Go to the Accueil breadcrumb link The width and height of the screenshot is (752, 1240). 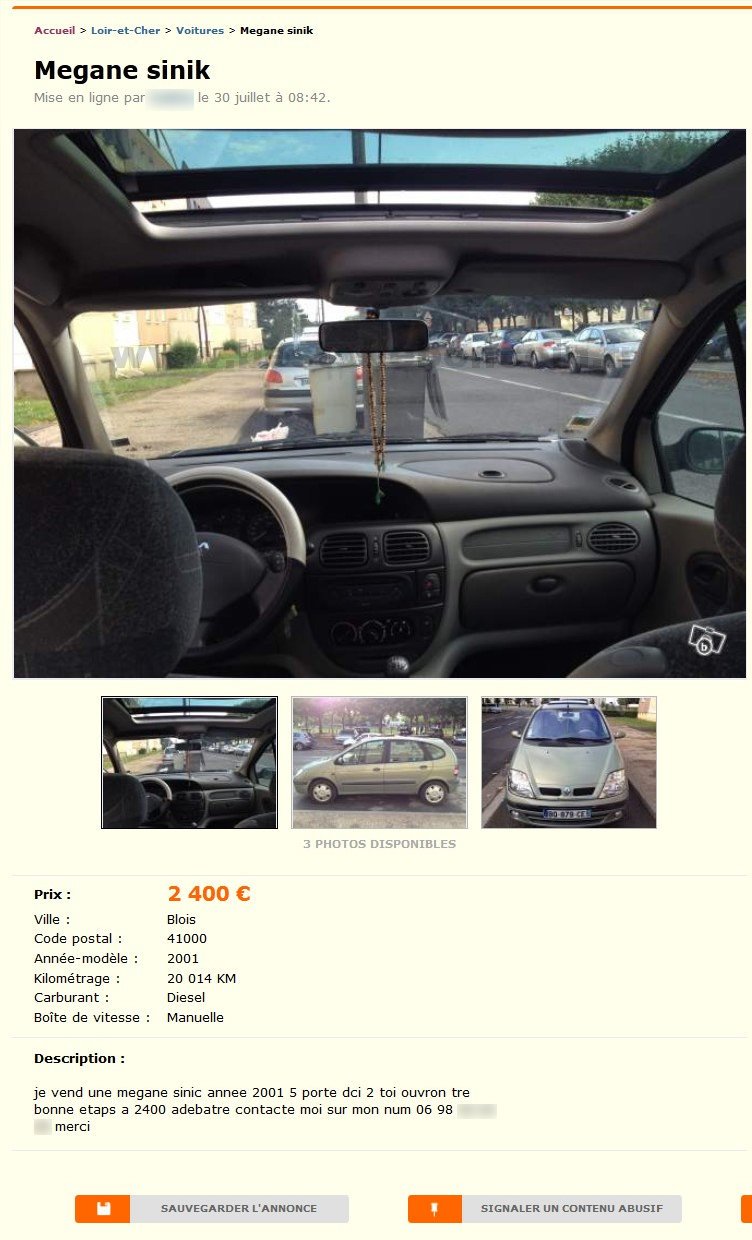click(x=54, y=31)
